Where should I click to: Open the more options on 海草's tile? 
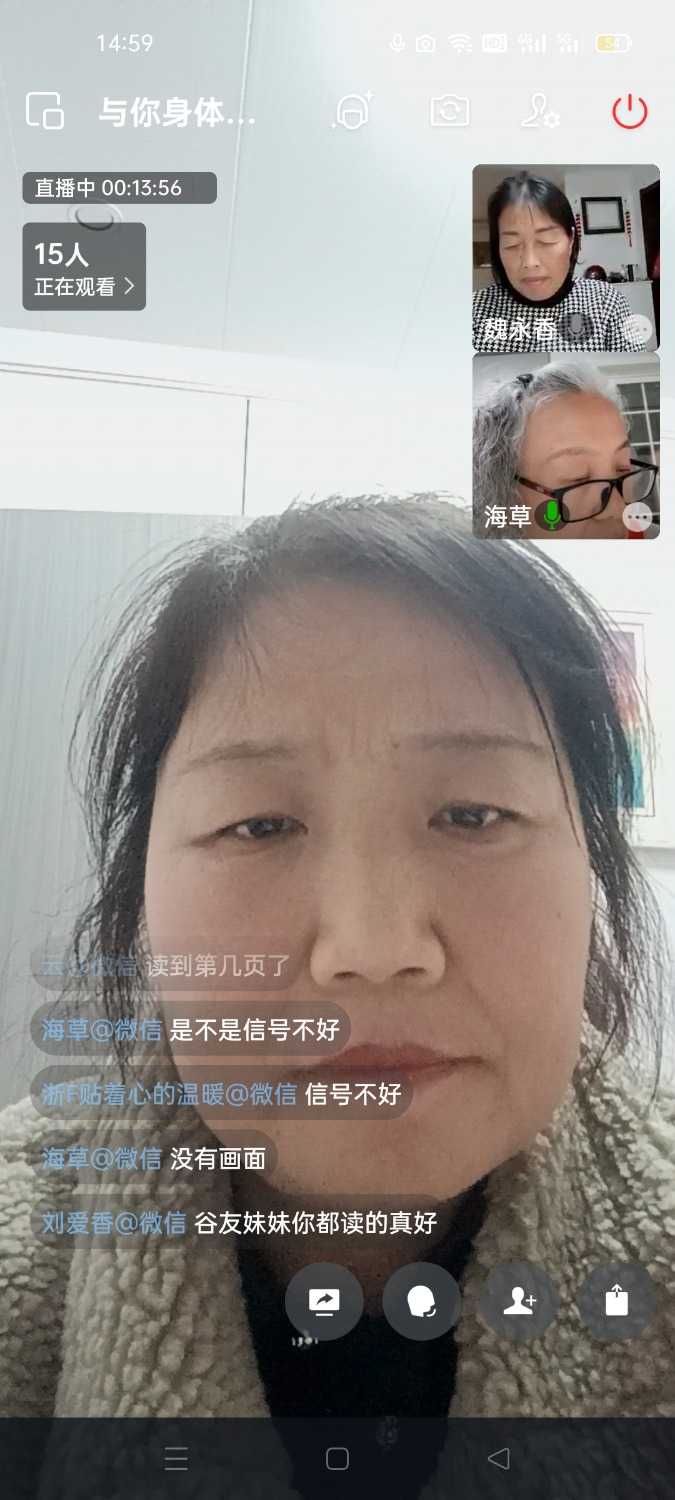pos(637,516)
